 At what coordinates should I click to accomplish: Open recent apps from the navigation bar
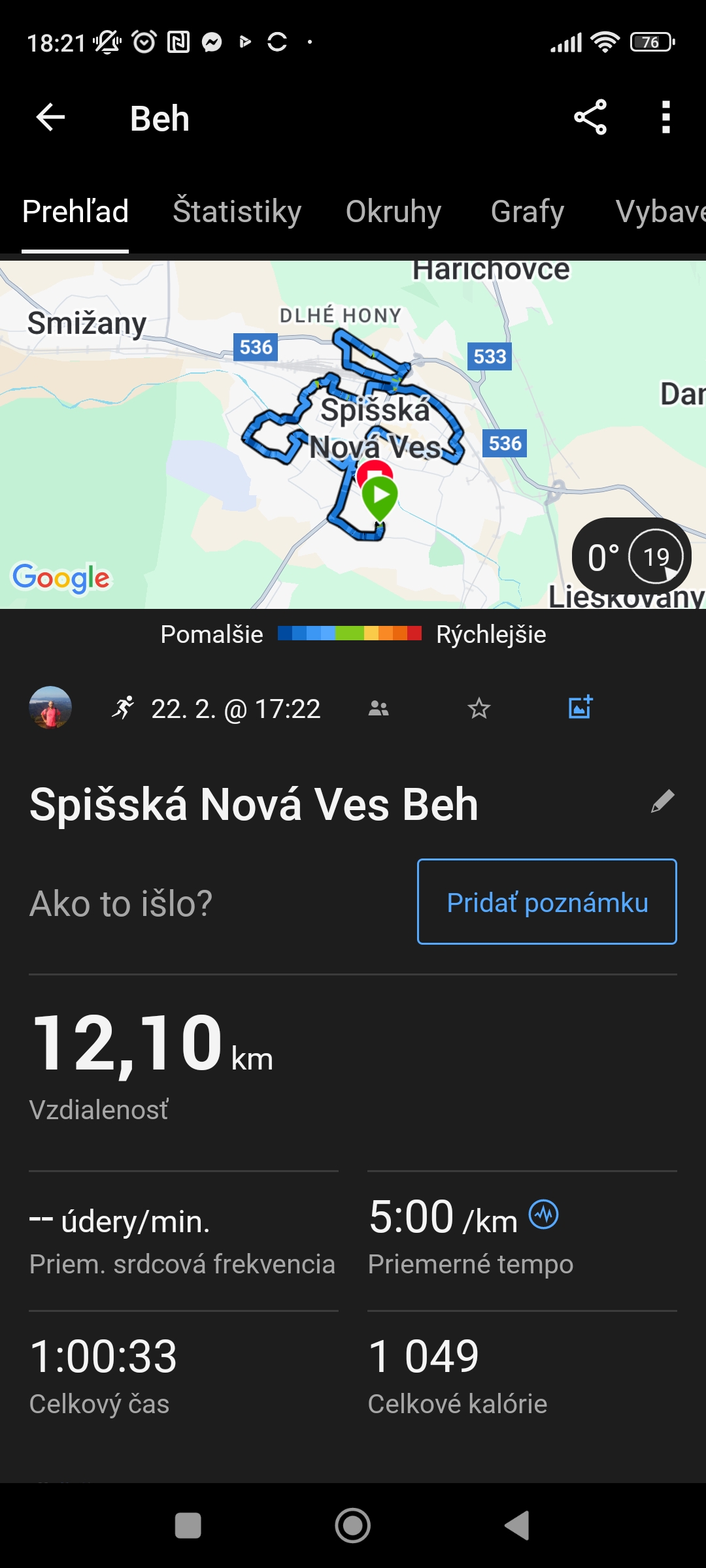click(188, 1526)
